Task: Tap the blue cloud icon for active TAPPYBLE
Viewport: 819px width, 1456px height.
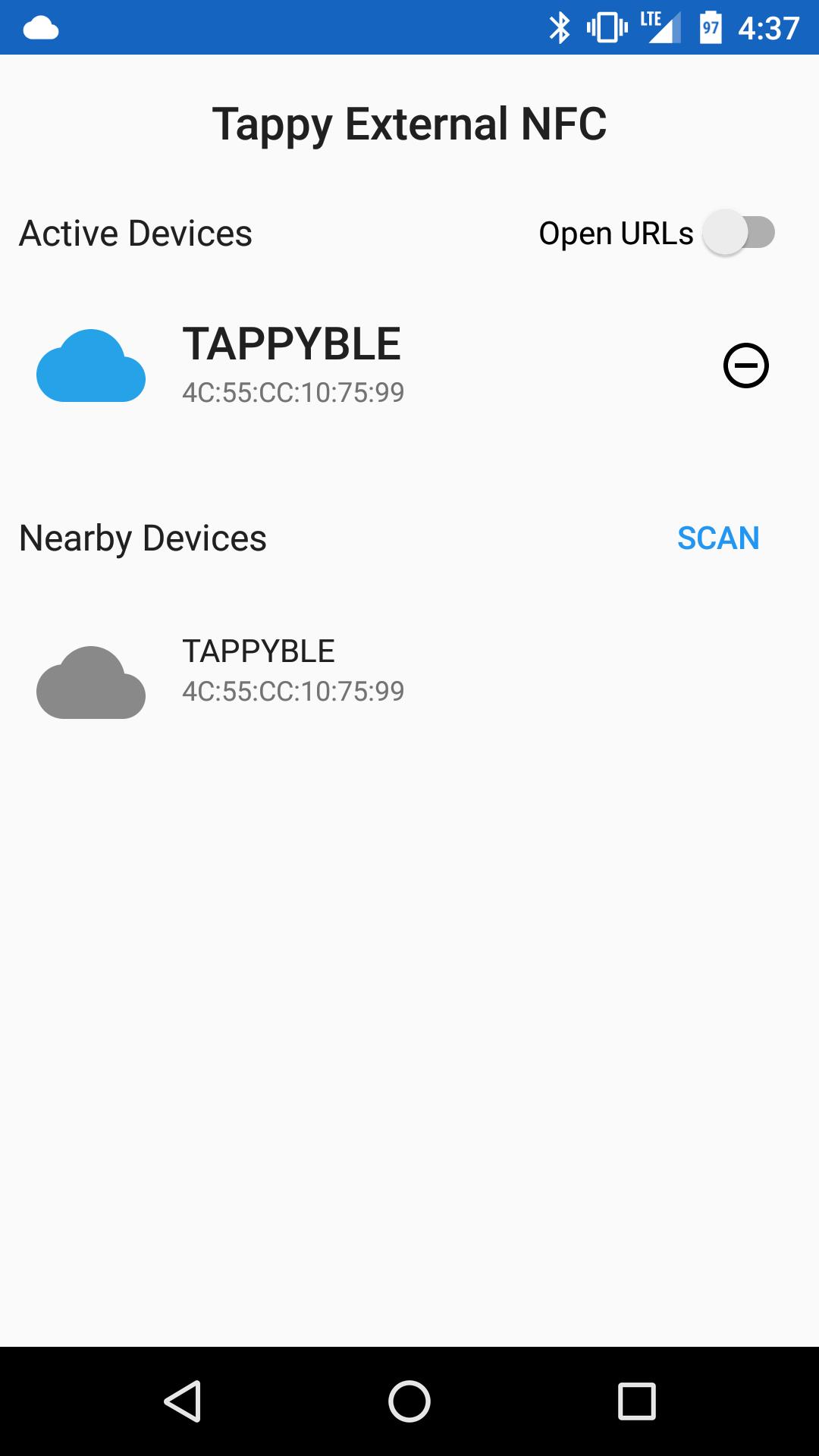Action: 90,367
